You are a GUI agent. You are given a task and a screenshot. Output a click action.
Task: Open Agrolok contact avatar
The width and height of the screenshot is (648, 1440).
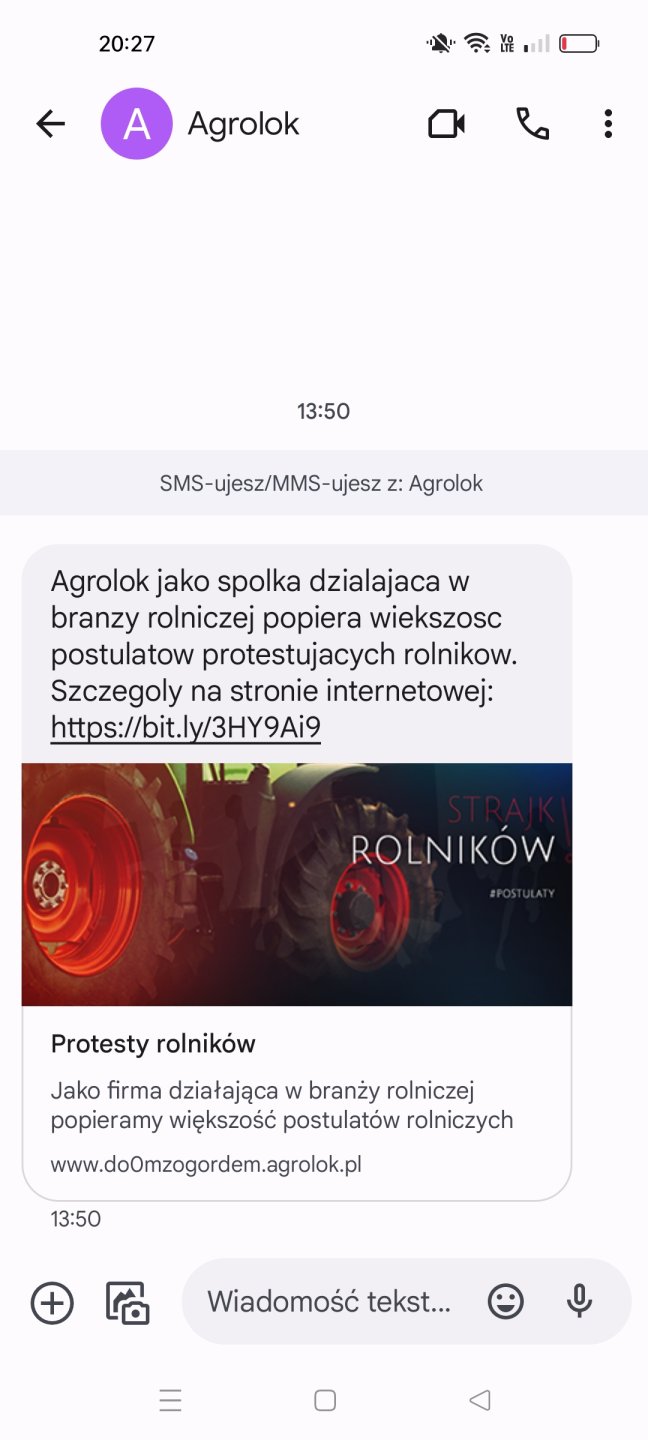[137, 123]
